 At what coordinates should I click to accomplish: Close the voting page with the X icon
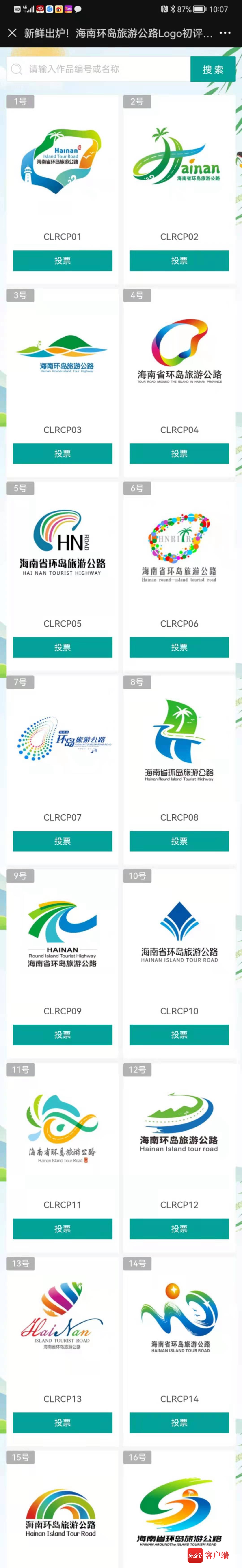12,33
